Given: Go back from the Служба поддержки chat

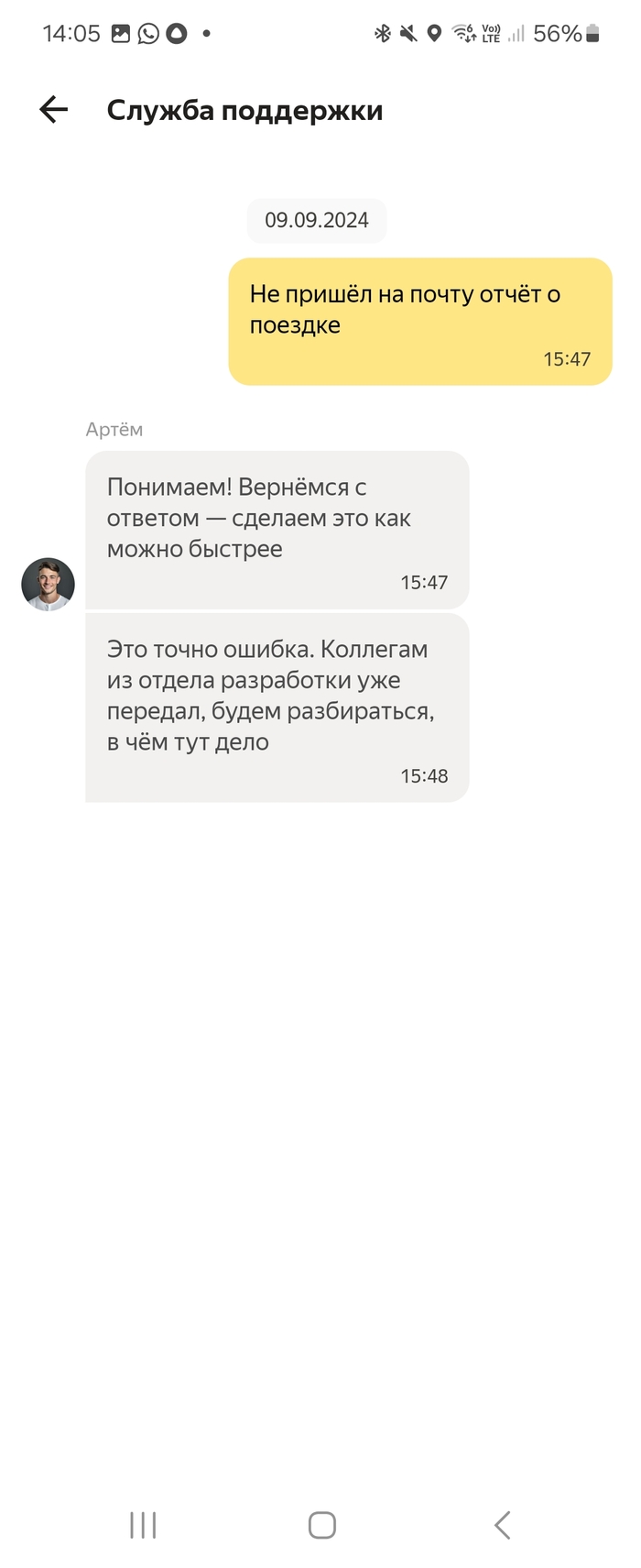Looking at the screenshot, I should click(x=54, y=110).
